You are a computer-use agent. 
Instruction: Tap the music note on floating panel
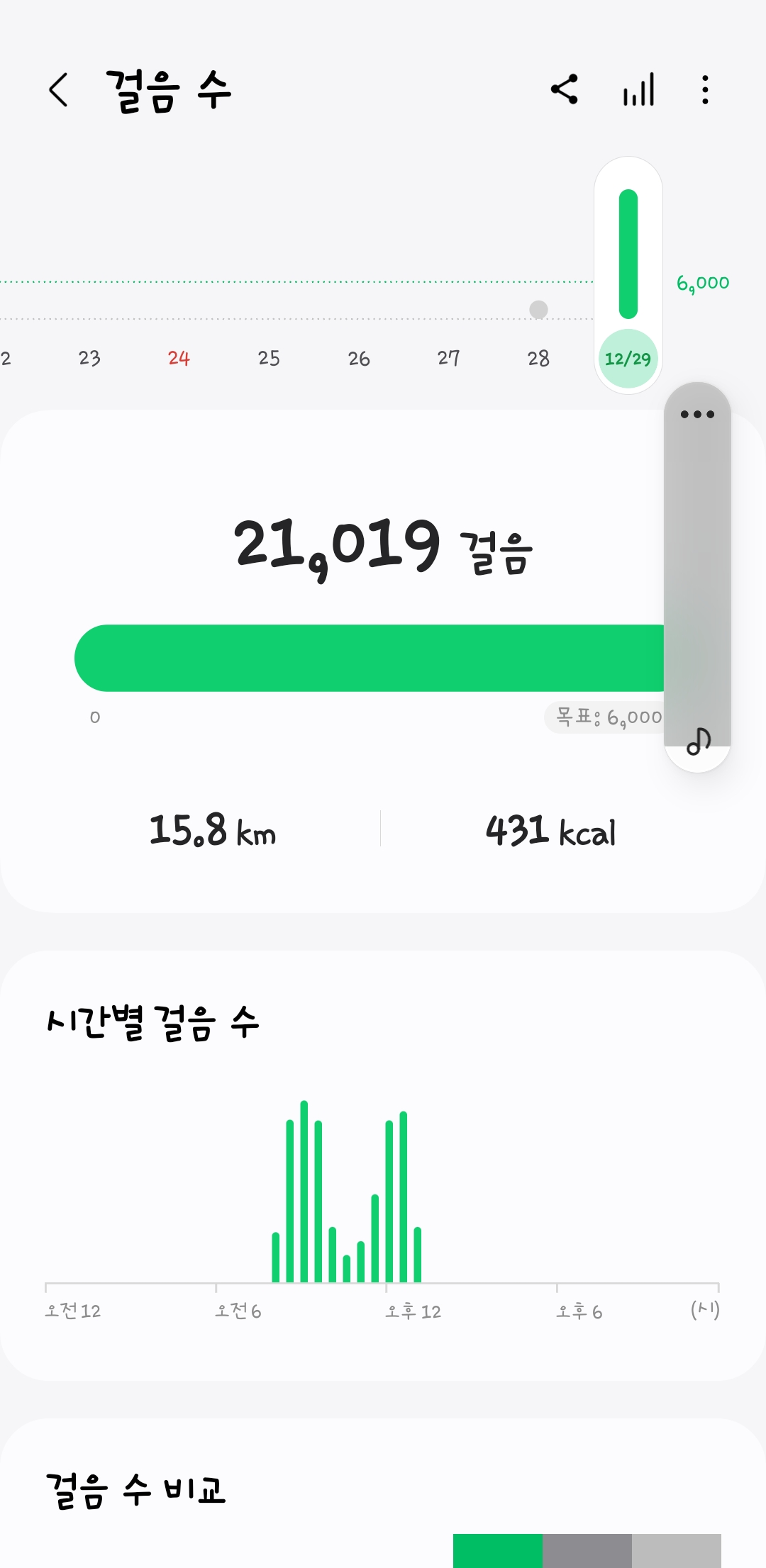click(x=698, y=741)
